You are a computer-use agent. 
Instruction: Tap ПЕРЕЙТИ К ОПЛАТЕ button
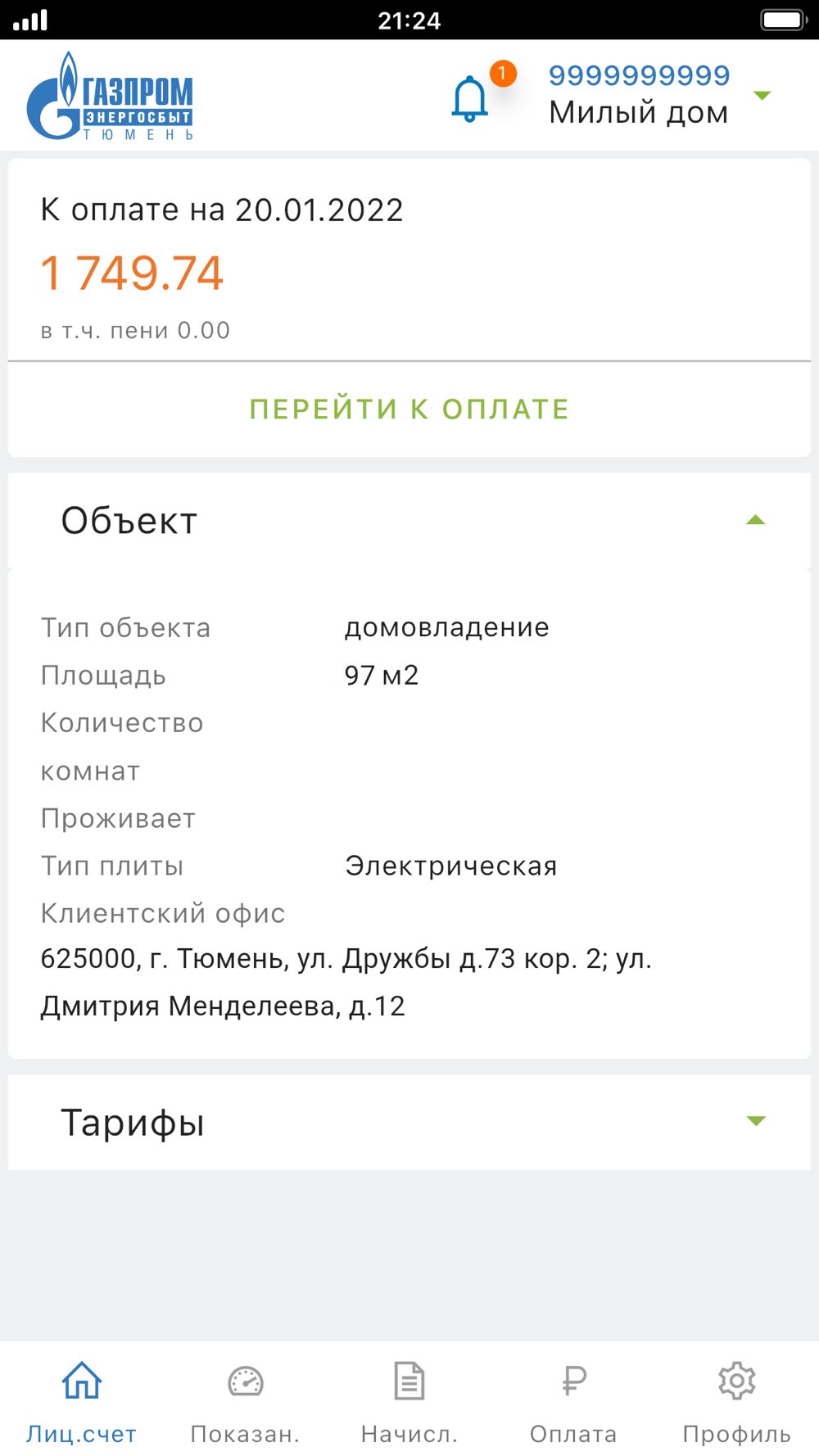[x=409, y=409]
